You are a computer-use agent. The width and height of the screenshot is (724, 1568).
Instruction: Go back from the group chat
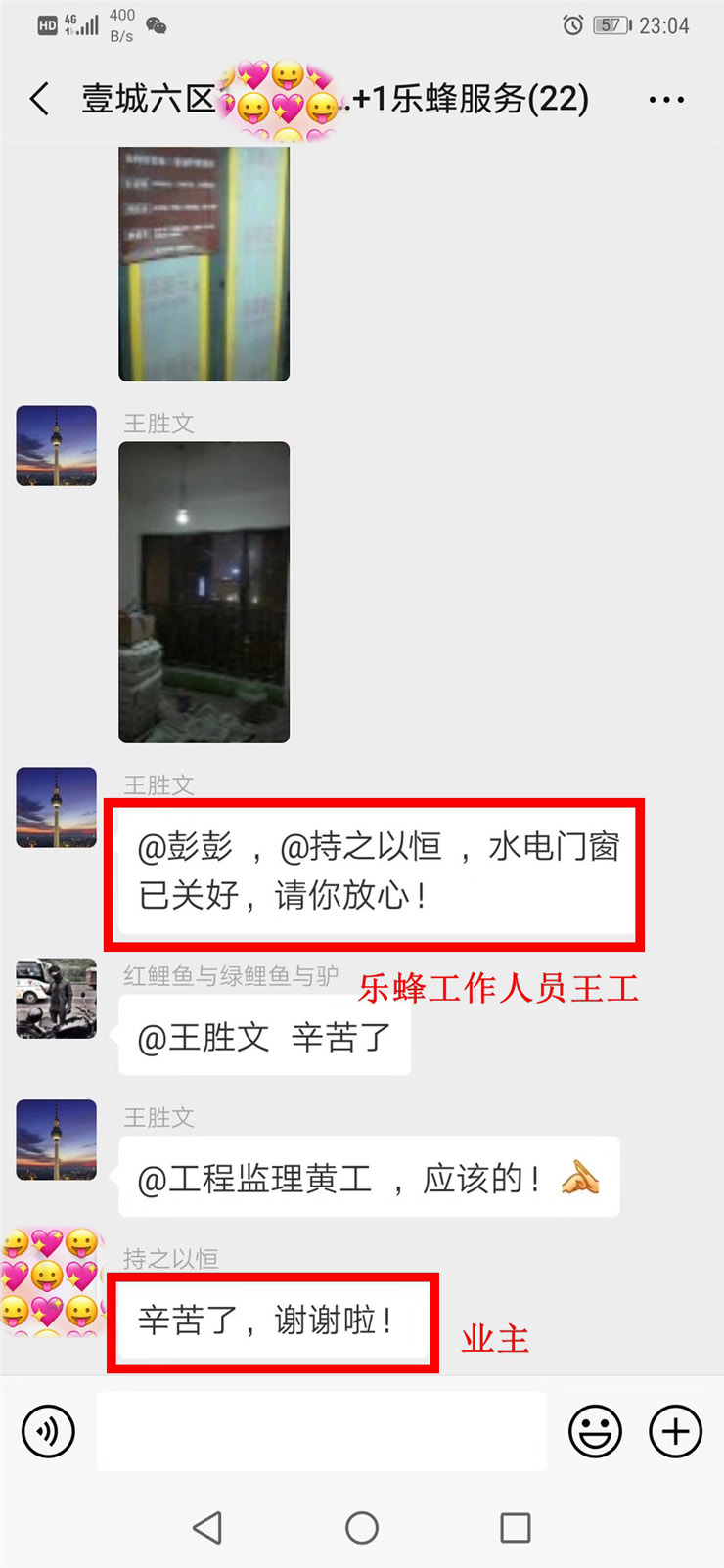(40, 99)
